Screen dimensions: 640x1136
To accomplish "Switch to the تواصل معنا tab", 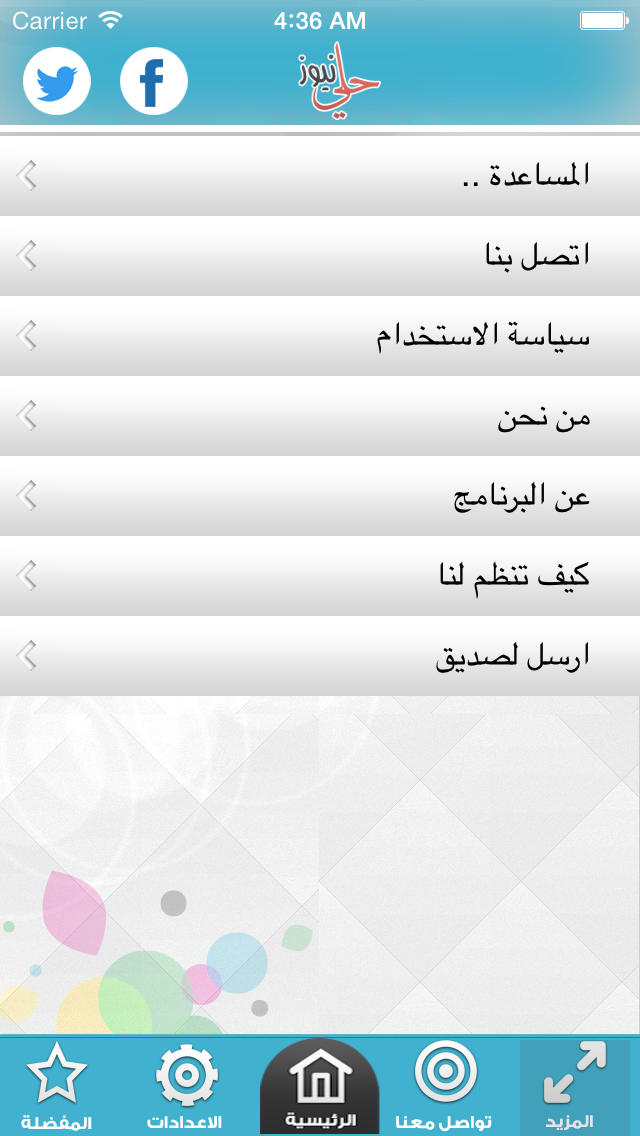I will click(444, 1087).
